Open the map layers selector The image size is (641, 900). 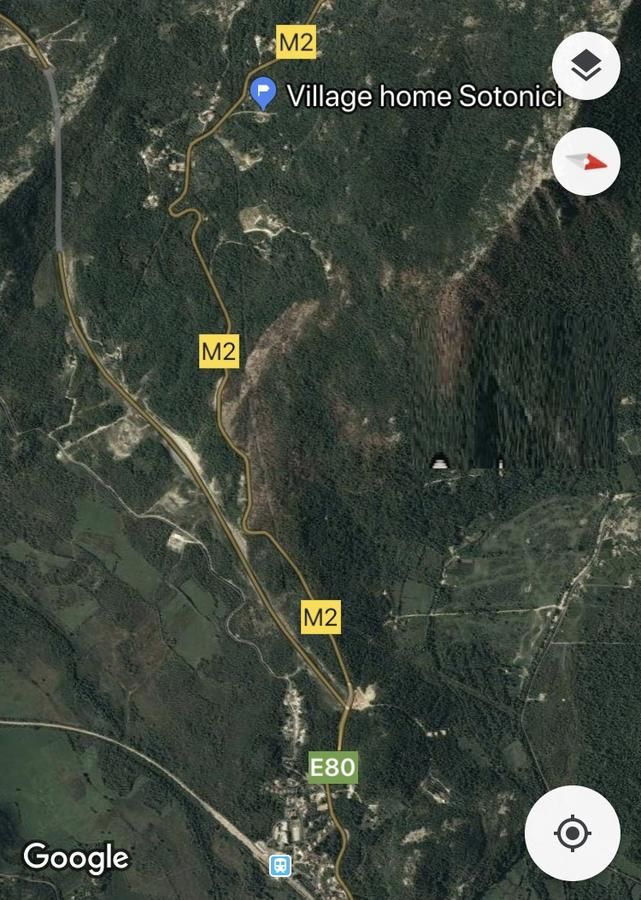586,66
